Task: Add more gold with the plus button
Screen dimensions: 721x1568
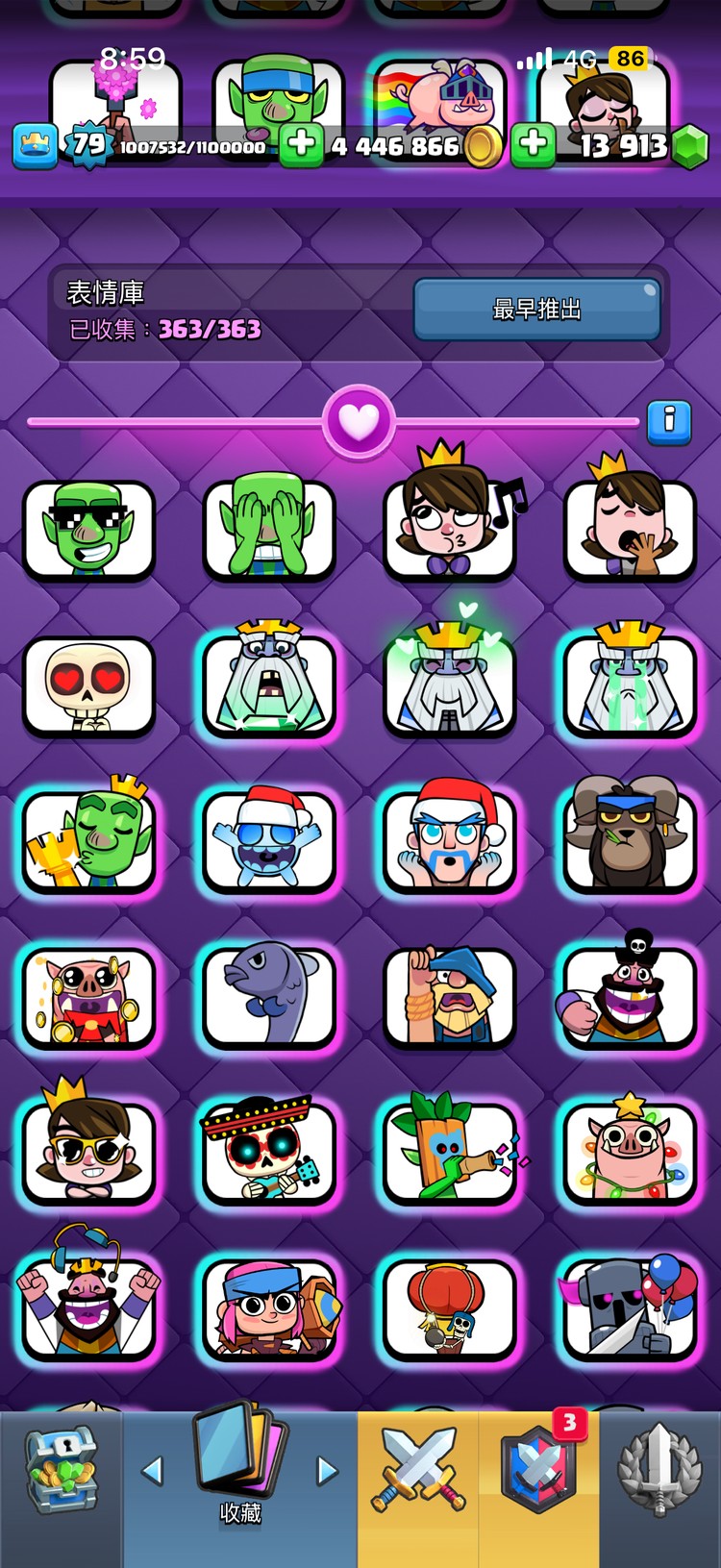Action: 301,144
